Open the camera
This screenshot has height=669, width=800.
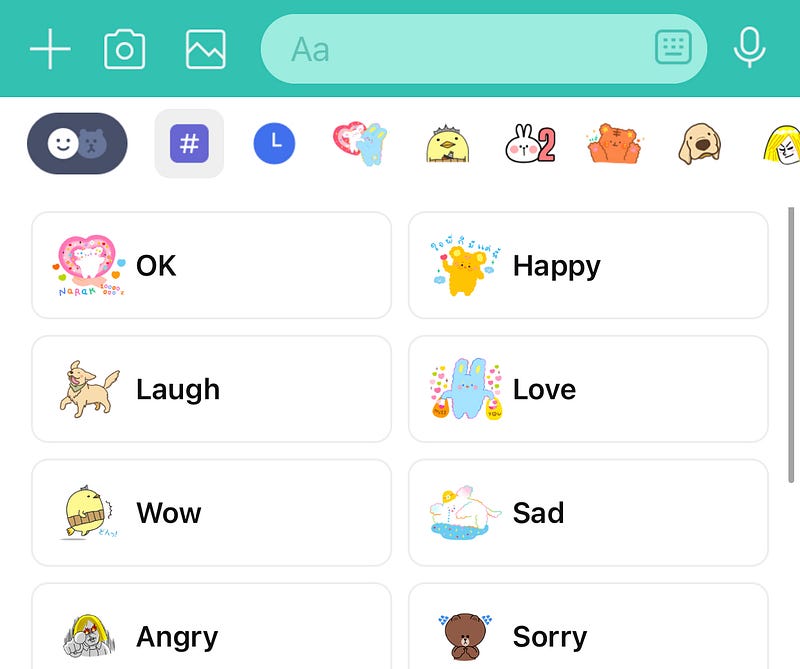pyautogui.click(x=125, y=49)
